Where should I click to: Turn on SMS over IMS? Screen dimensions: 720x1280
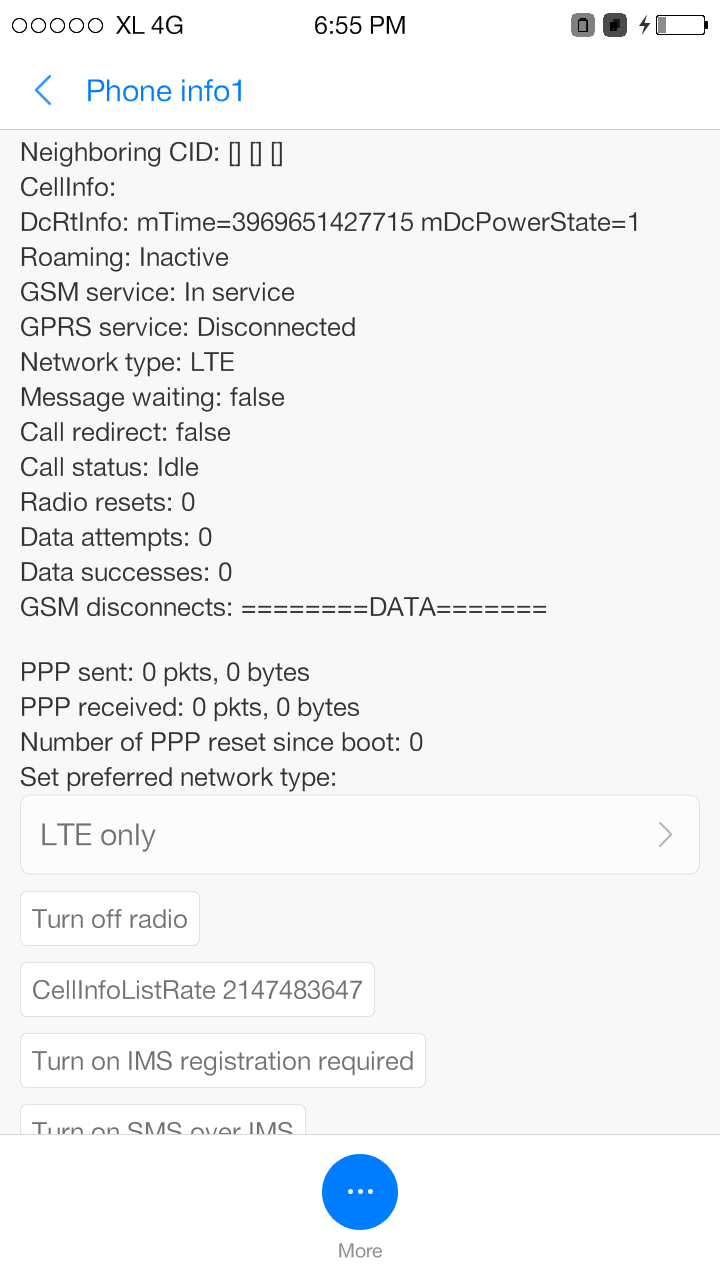point(163,1123)
